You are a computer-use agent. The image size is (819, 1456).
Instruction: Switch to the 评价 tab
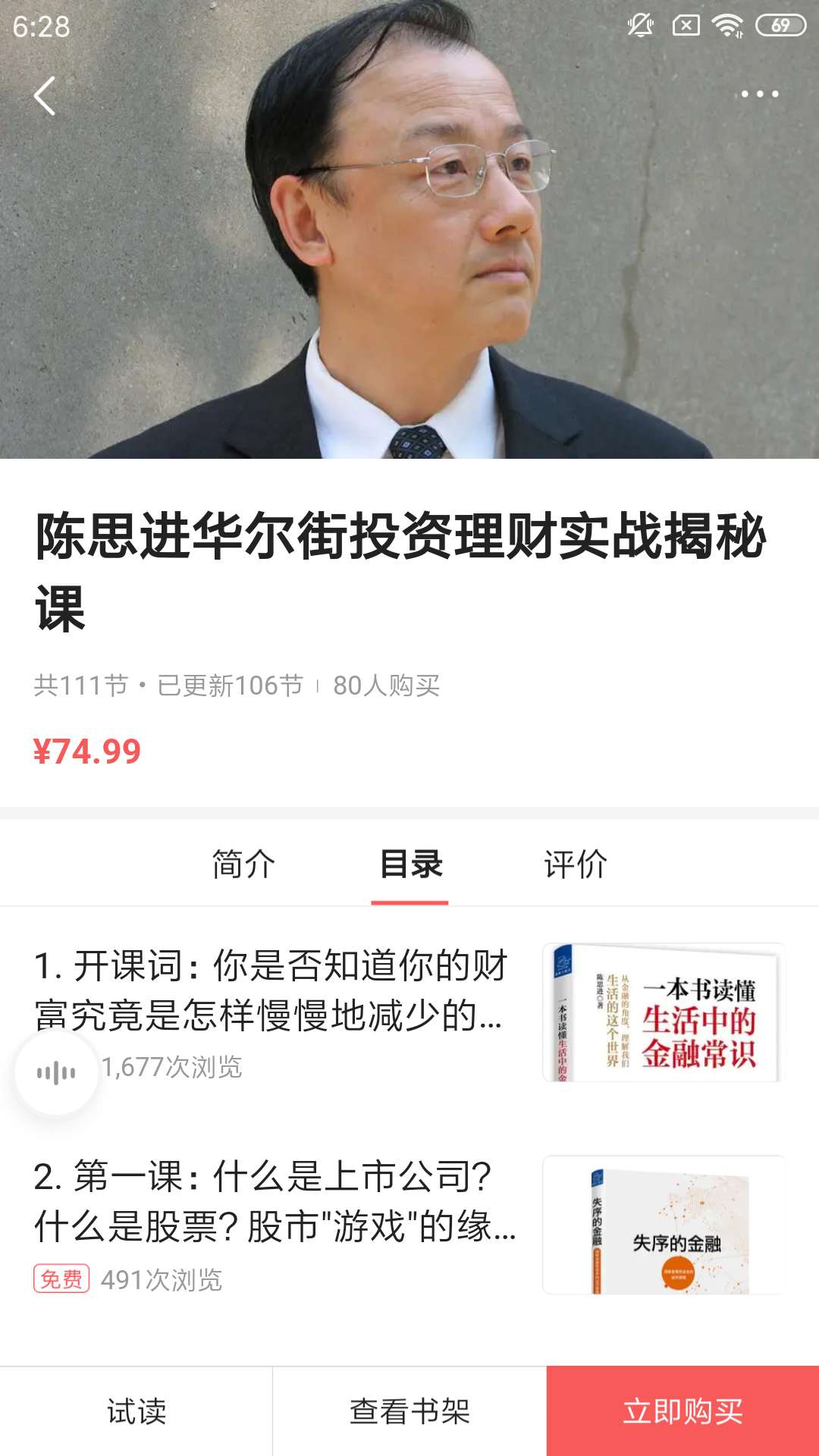pyautogui.click(x=574, y=864)
